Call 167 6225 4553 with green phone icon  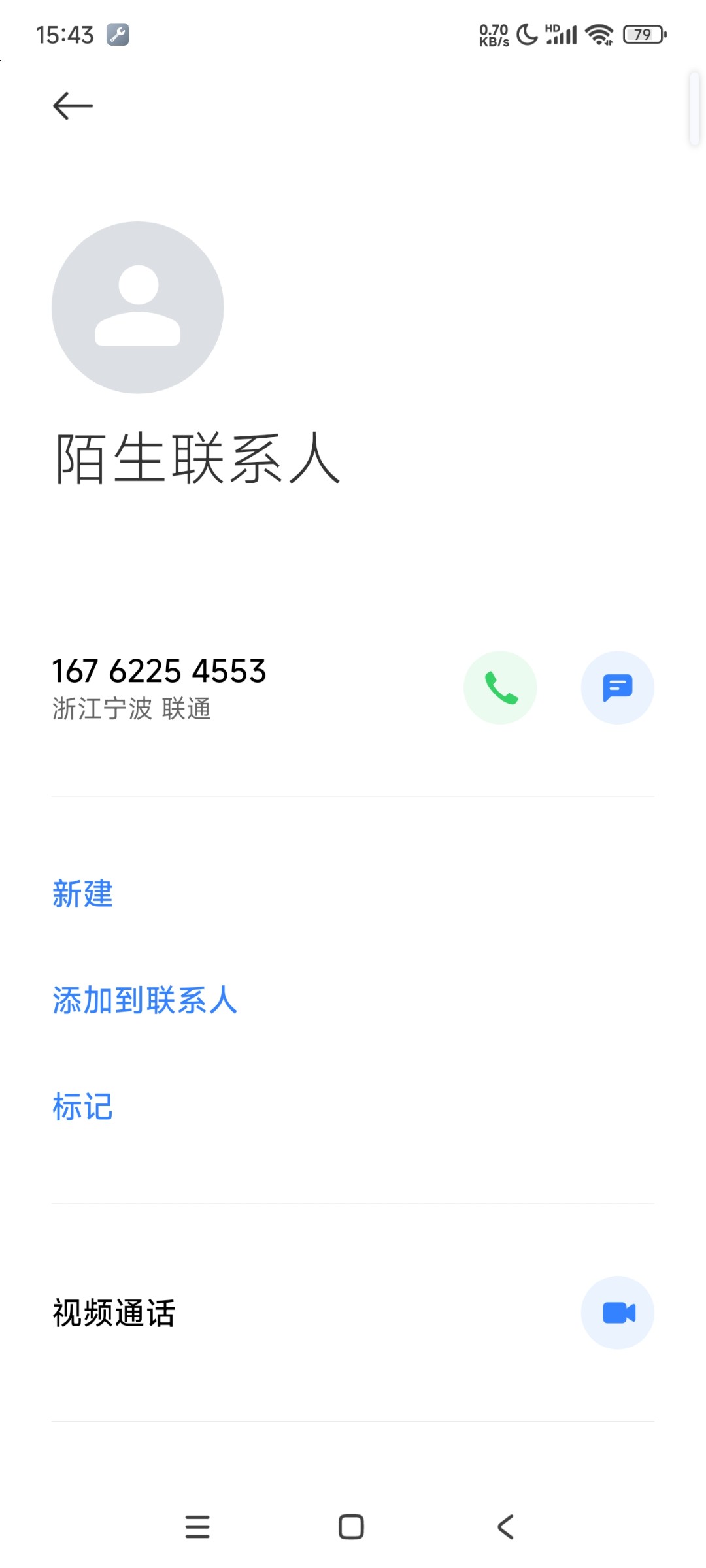click(500, 687)
